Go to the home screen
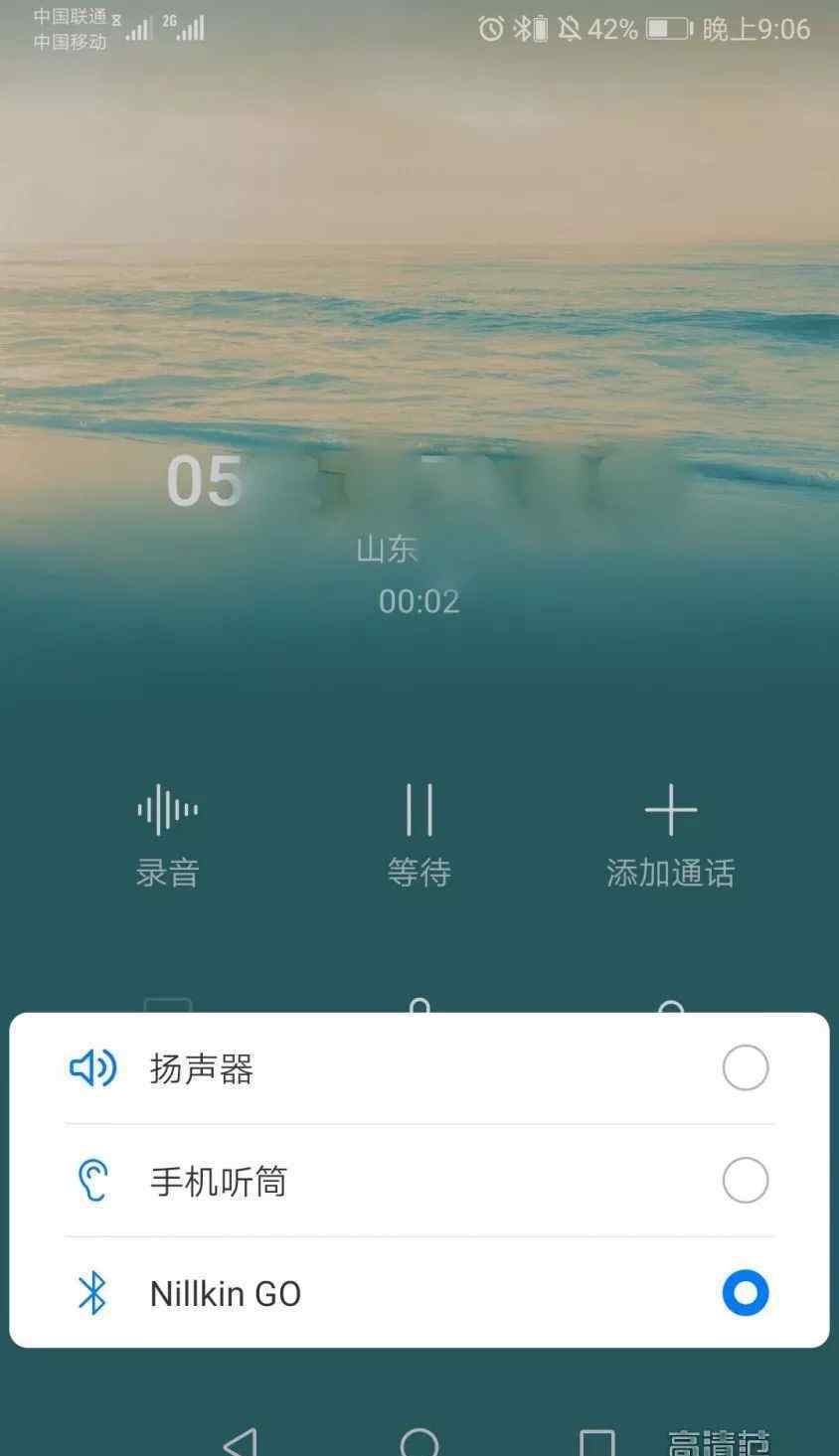Screen dimensions: 839x1456 pos(419,1443)
